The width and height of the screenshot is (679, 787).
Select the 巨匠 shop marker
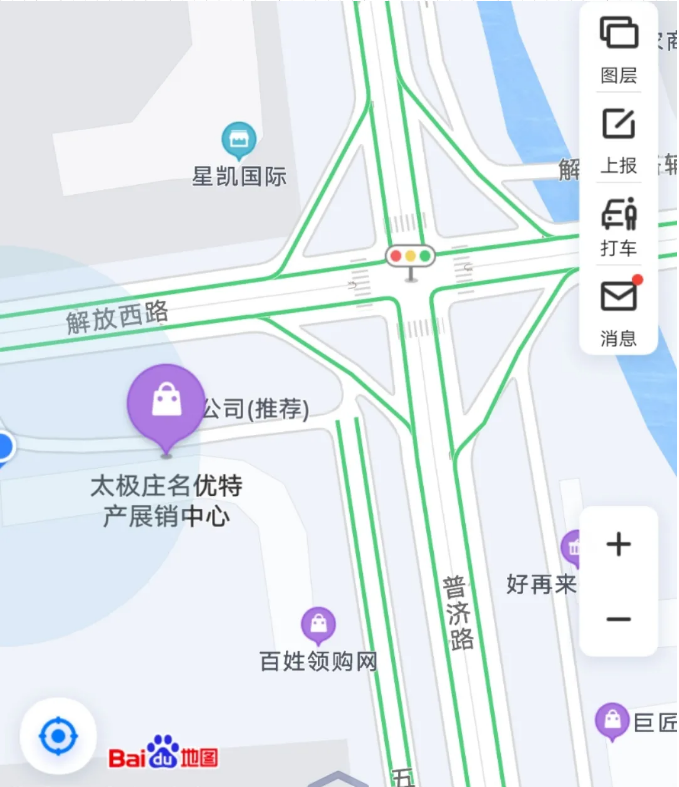point(611,721)
